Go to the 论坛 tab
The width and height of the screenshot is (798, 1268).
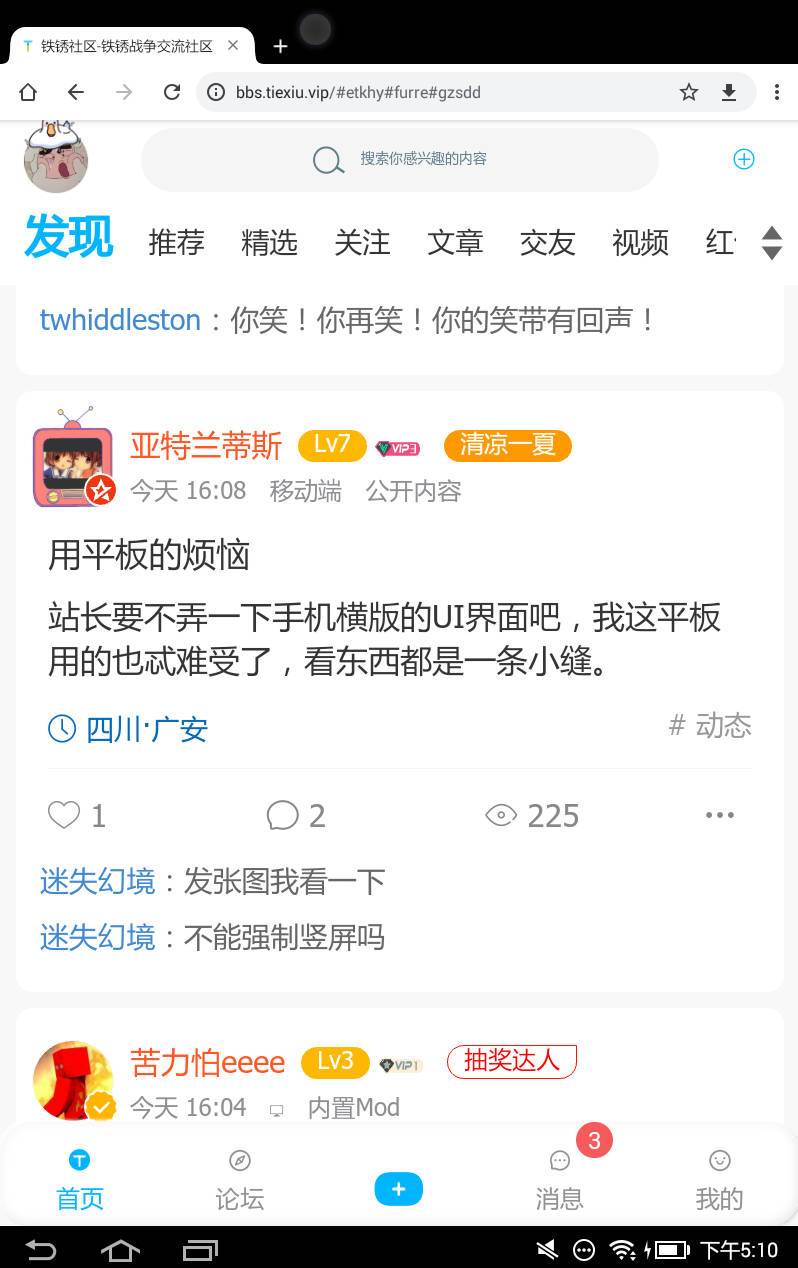tap(240, 1180)
